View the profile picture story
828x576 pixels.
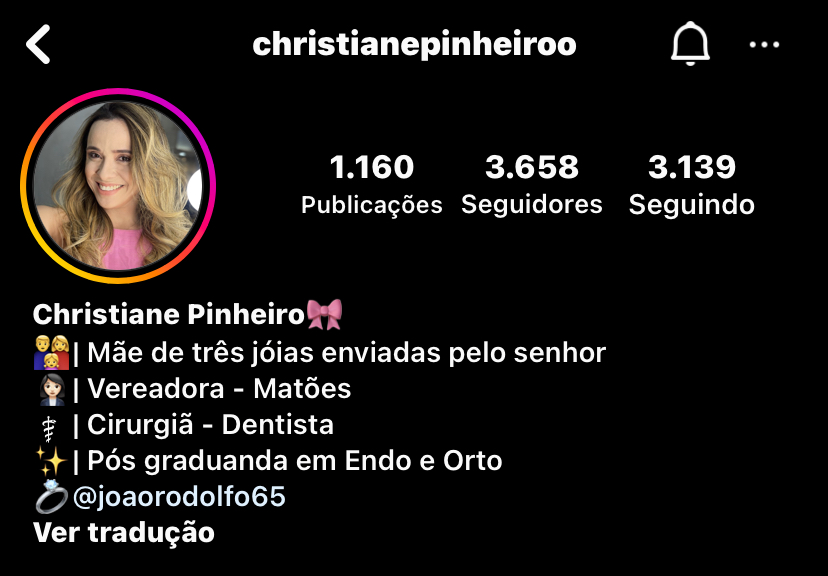click(x=118, y=186)
